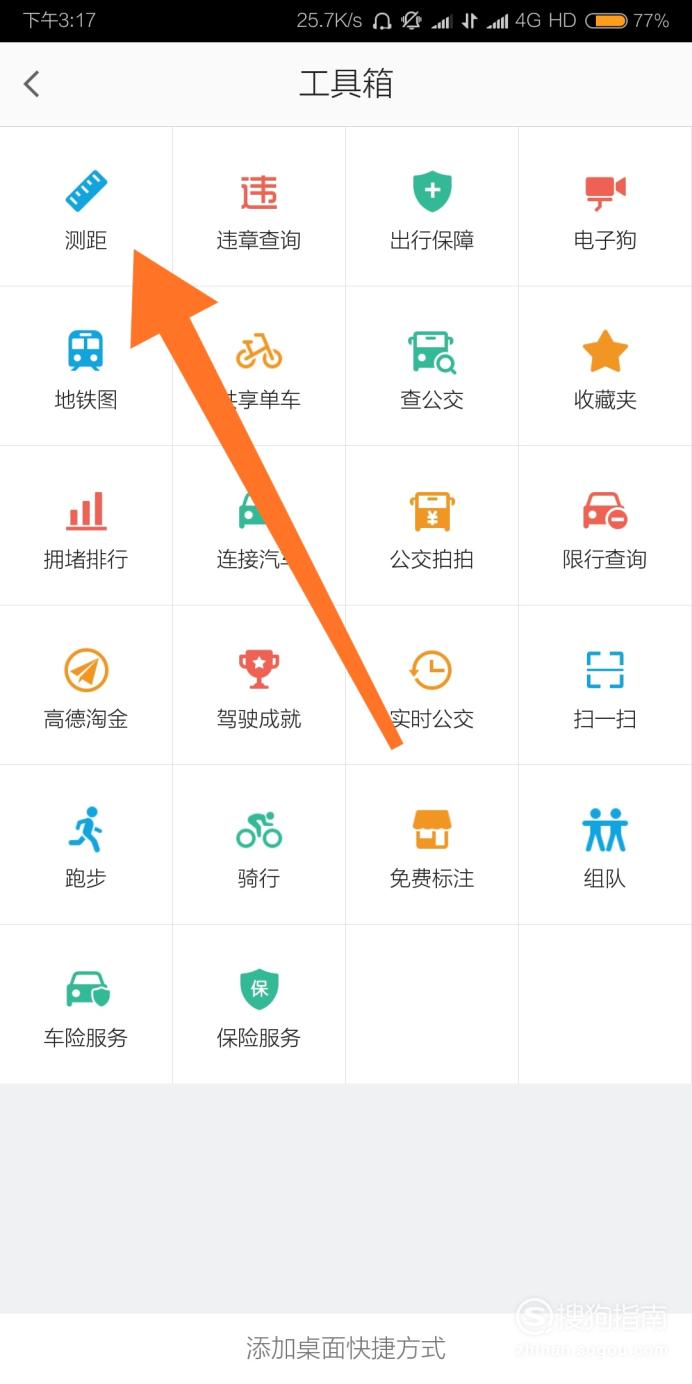Check 限行查询 traffic restrictions
692x1384 pixels.
click(x=605, y=526)
